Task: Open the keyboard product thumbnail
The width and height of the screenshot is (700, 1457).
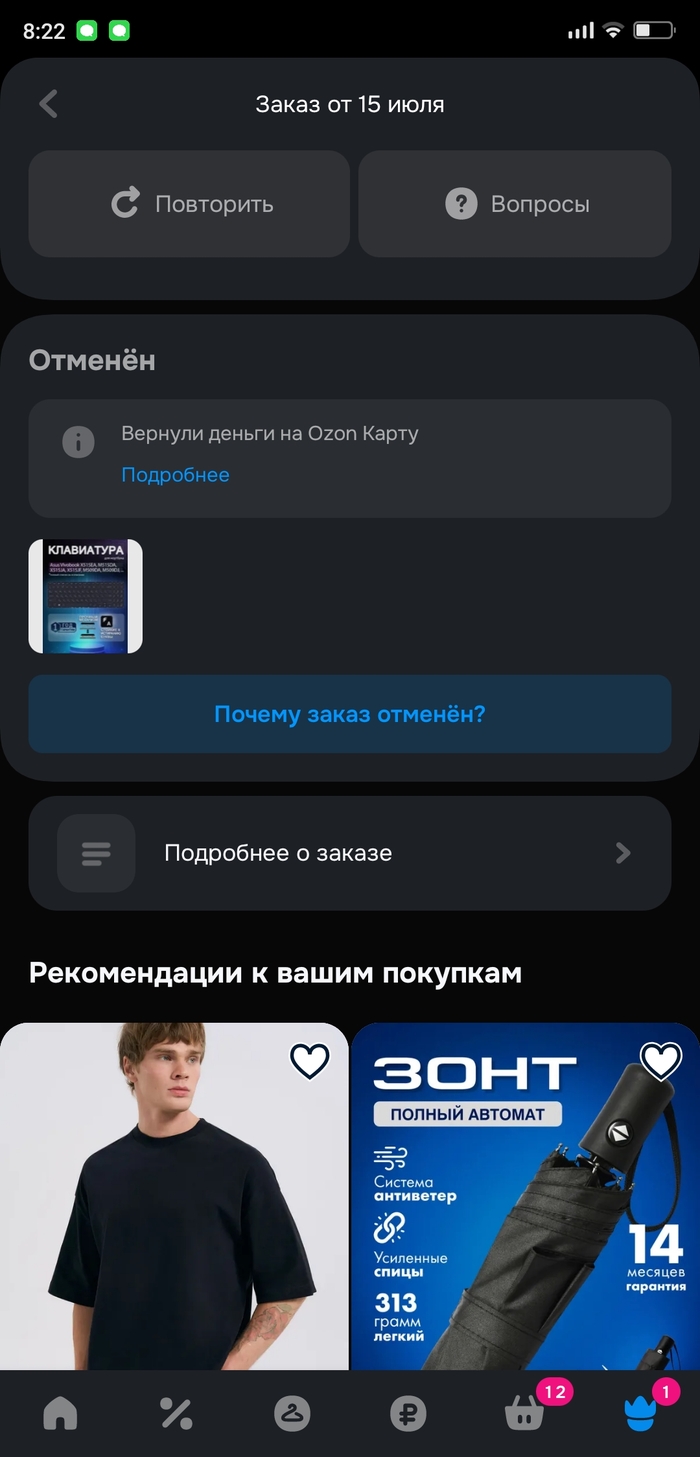Action: [85, 597]
